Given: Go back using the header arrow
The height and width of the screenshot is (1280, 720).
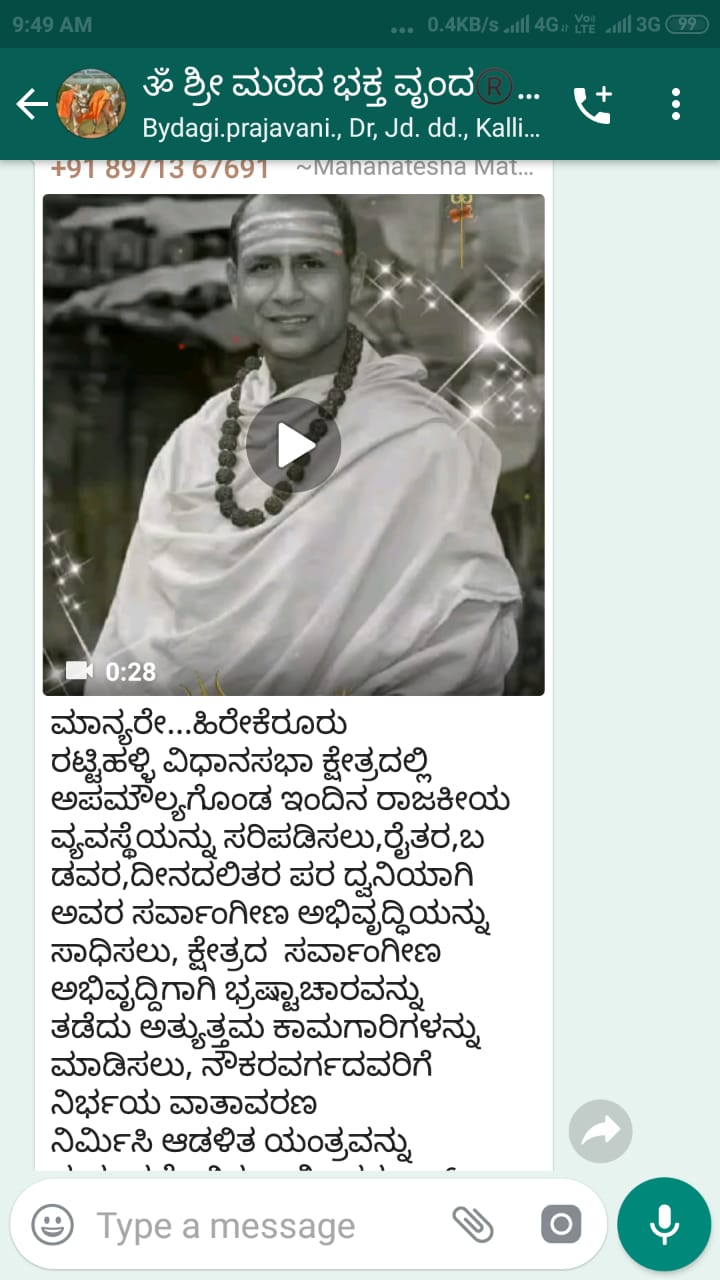Looking at the screenshot, I should click(x=31, y=104).
